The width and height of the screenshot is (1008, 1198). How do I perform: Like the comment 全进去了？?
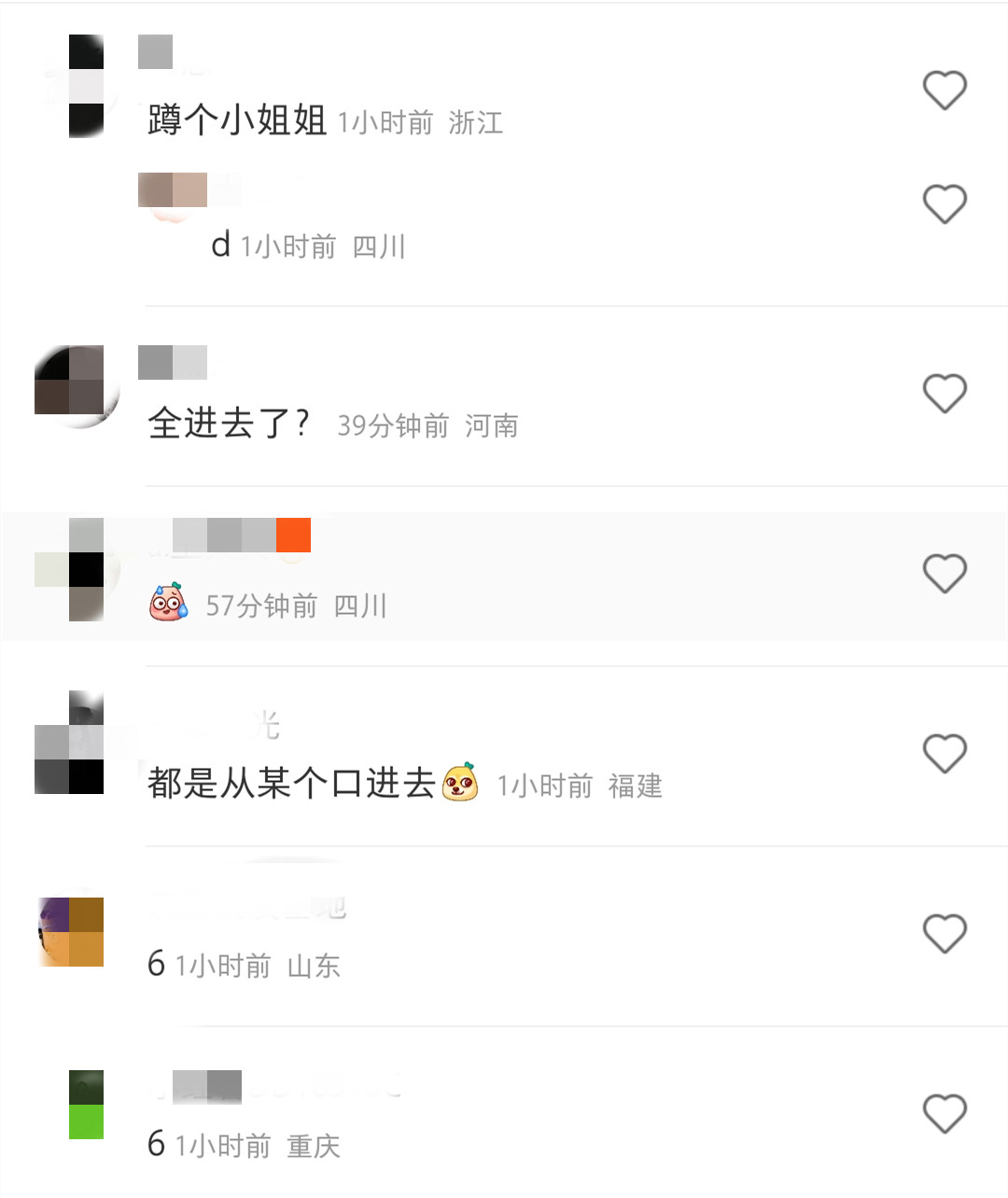click(945, 392)
